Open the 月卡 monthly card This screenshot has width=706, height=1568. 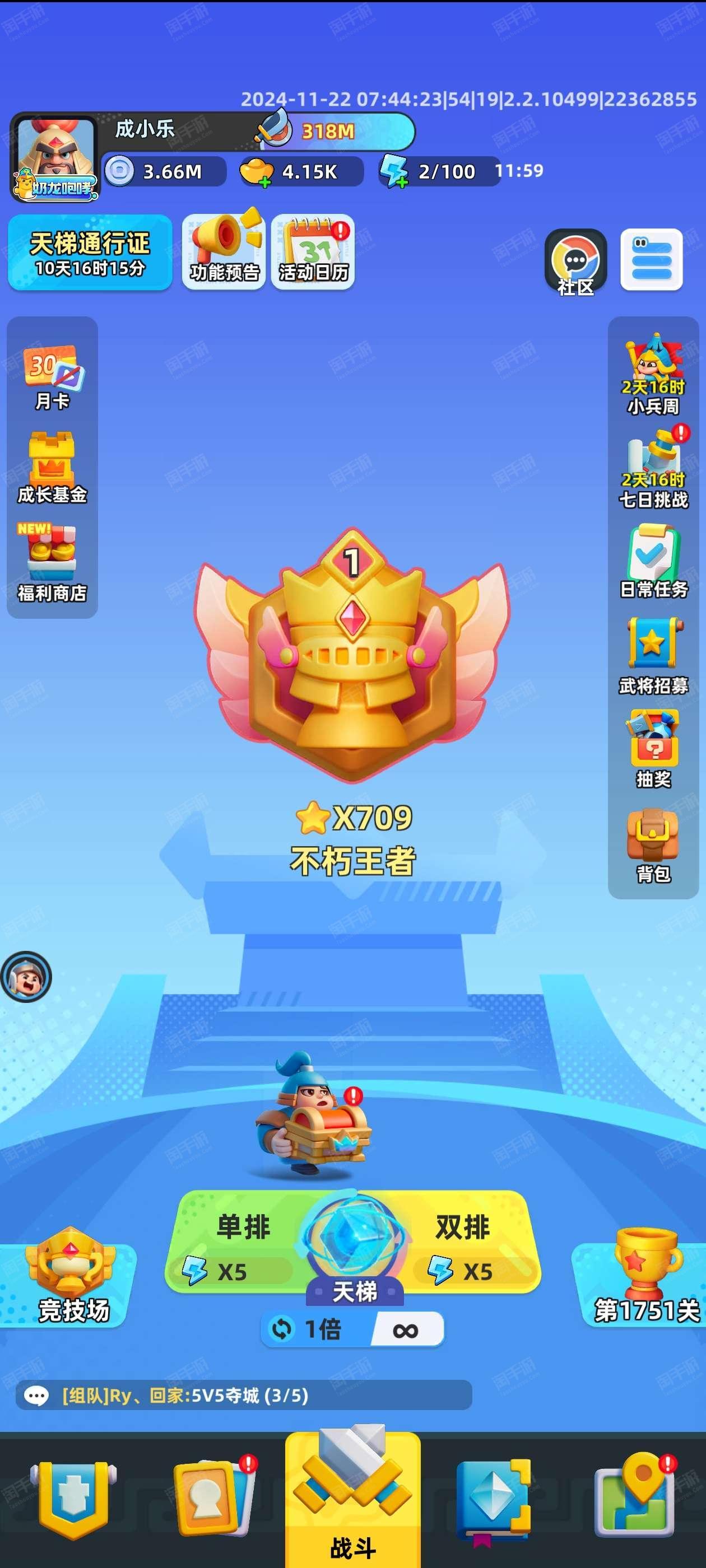[x=52, y=378]
